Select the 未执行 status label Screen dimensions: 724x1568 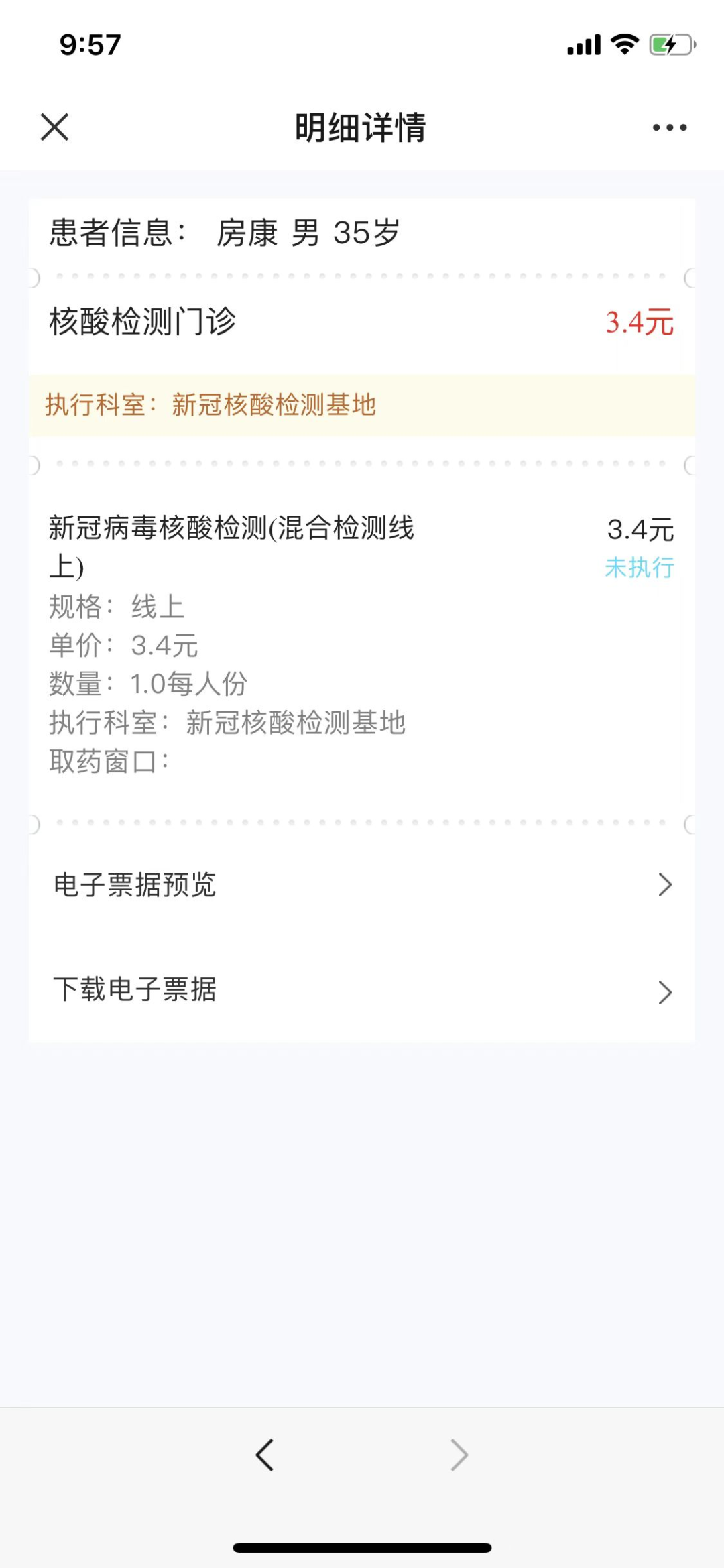[639, 567]
